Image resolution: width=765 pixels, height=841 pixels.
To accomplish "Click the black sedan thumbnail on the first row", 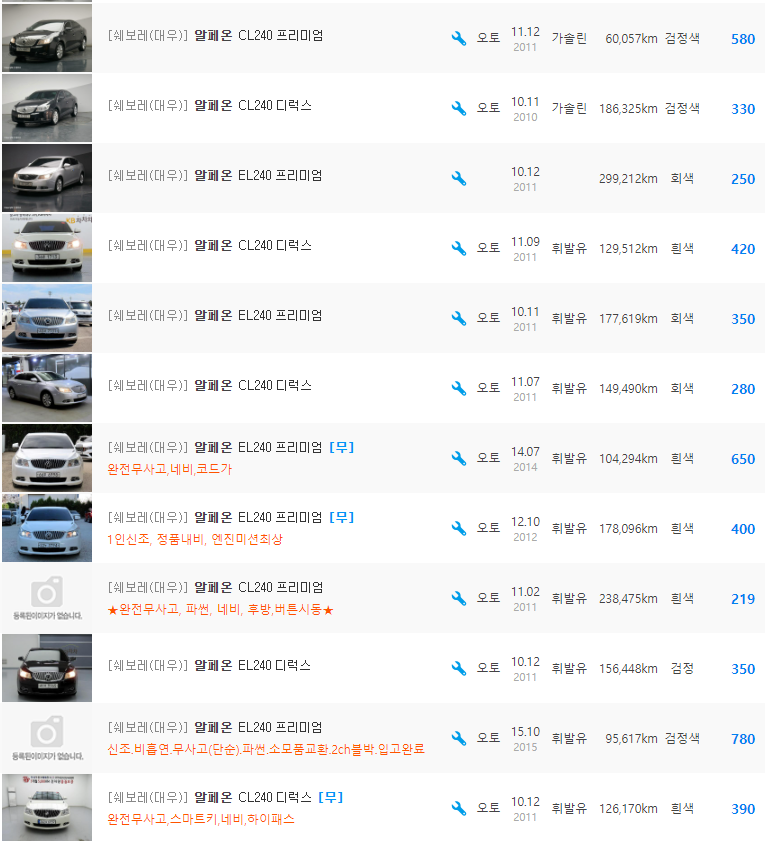I will click(46, 37).
